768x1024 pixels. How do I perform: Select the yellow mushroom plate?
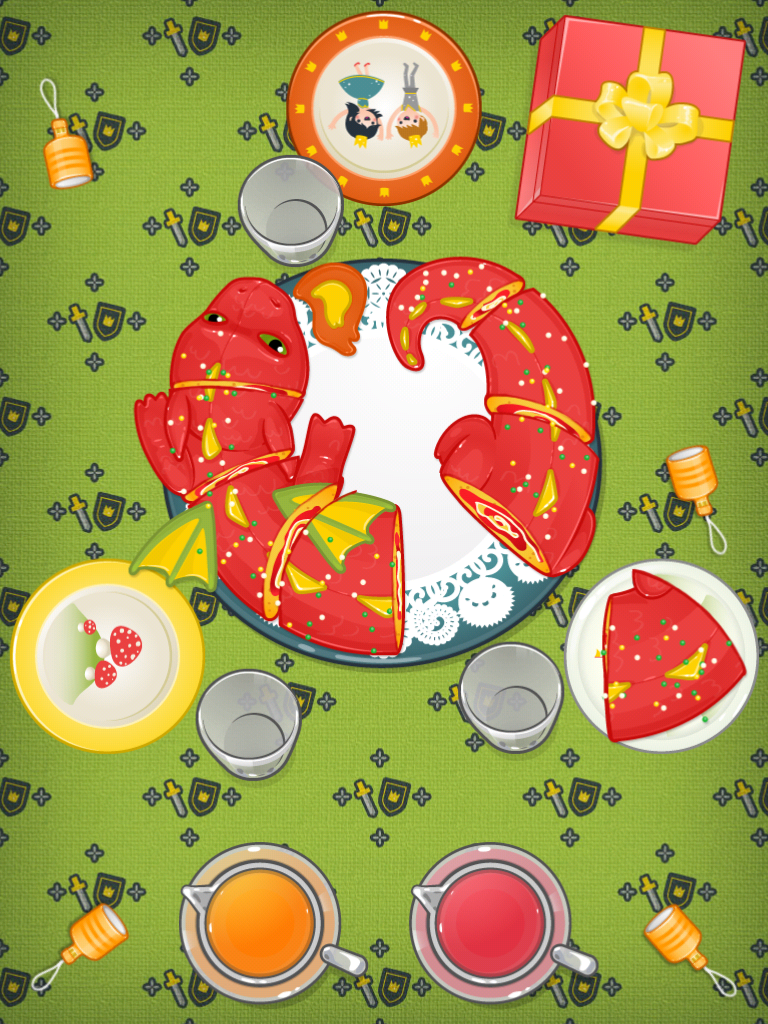107,656
